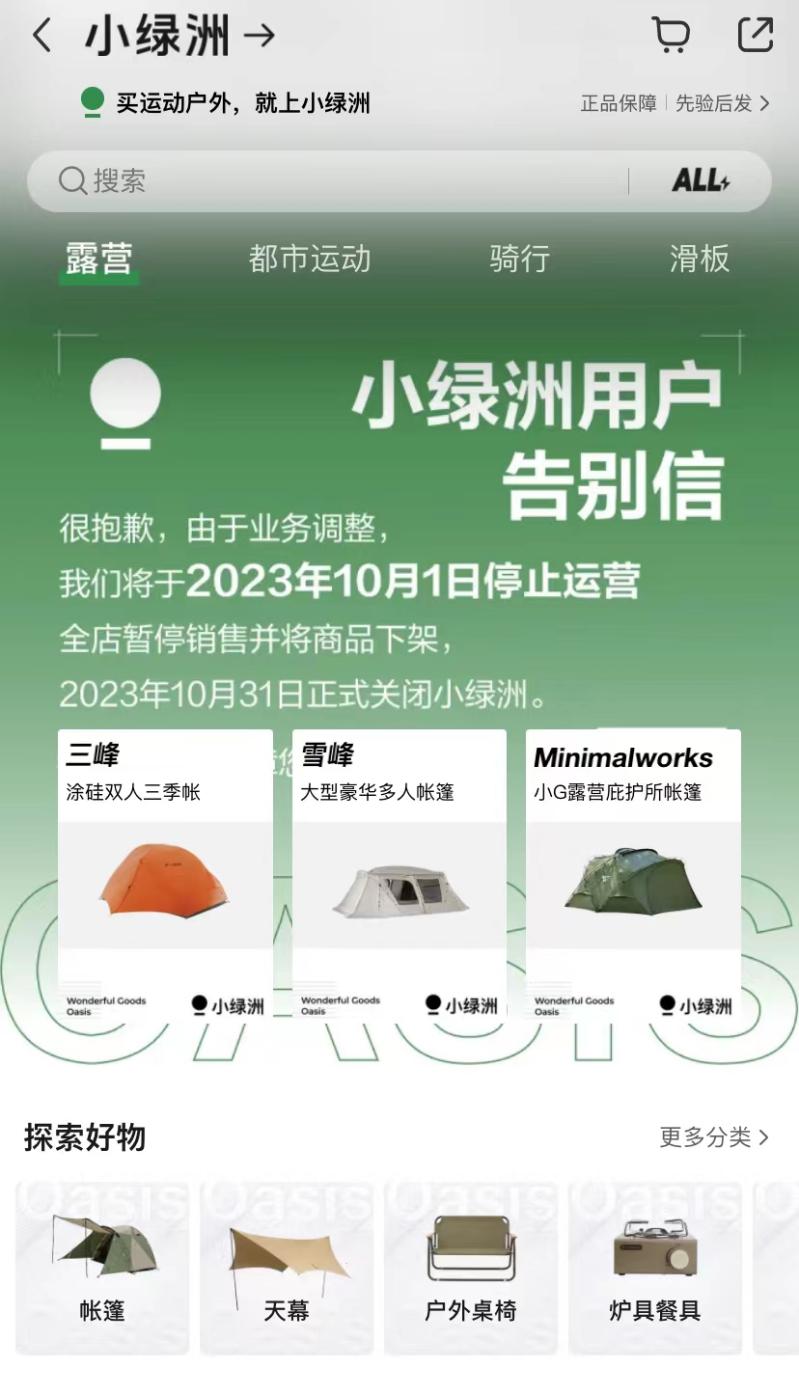Screen dimensions: 799x1395
Task: Share this 小绿洲 page
Action: click(755, 35)
